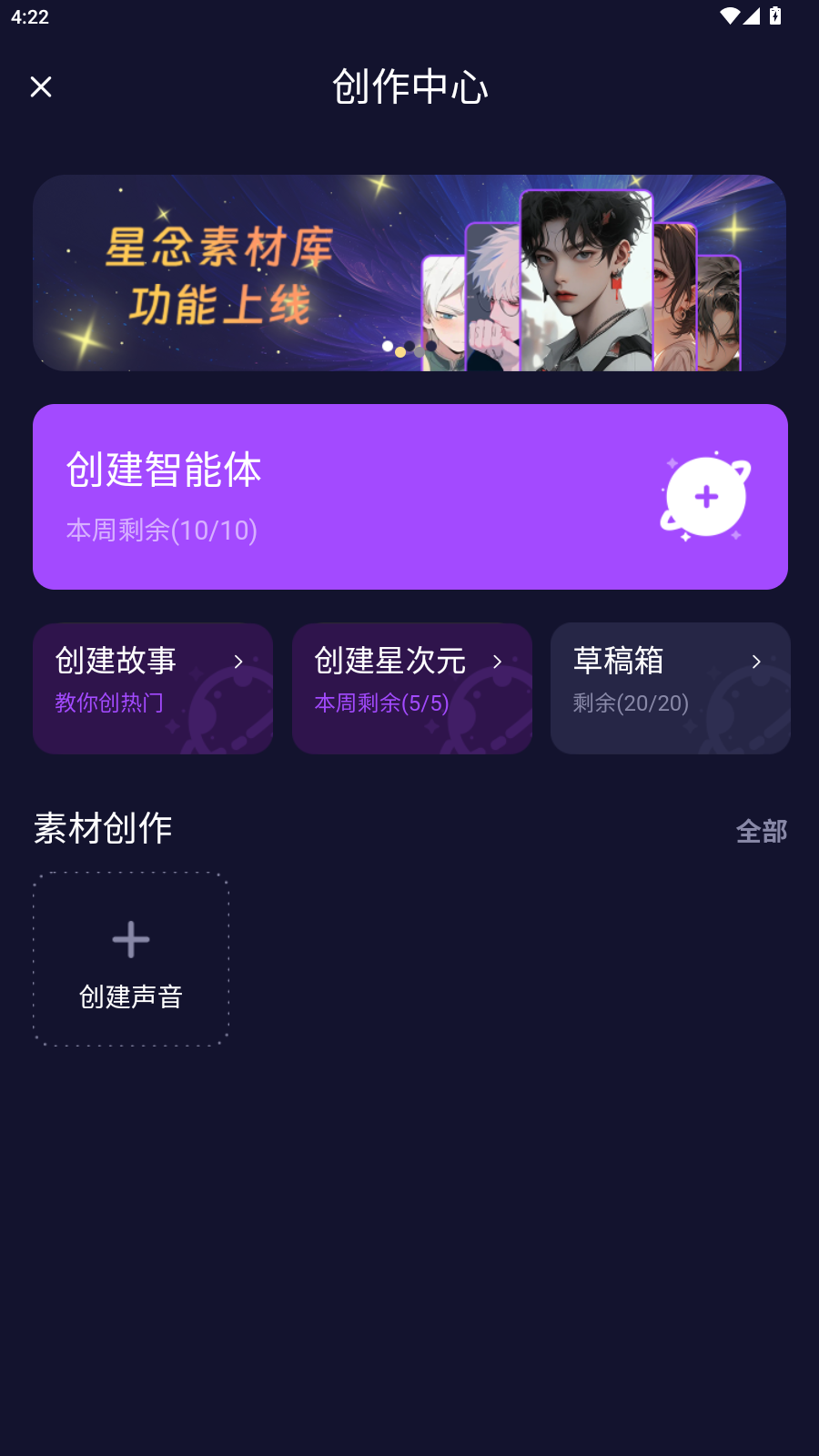Open 全部 to view all materials
Viewport: 819px width, 1456px height.
[x=762, y=831]
